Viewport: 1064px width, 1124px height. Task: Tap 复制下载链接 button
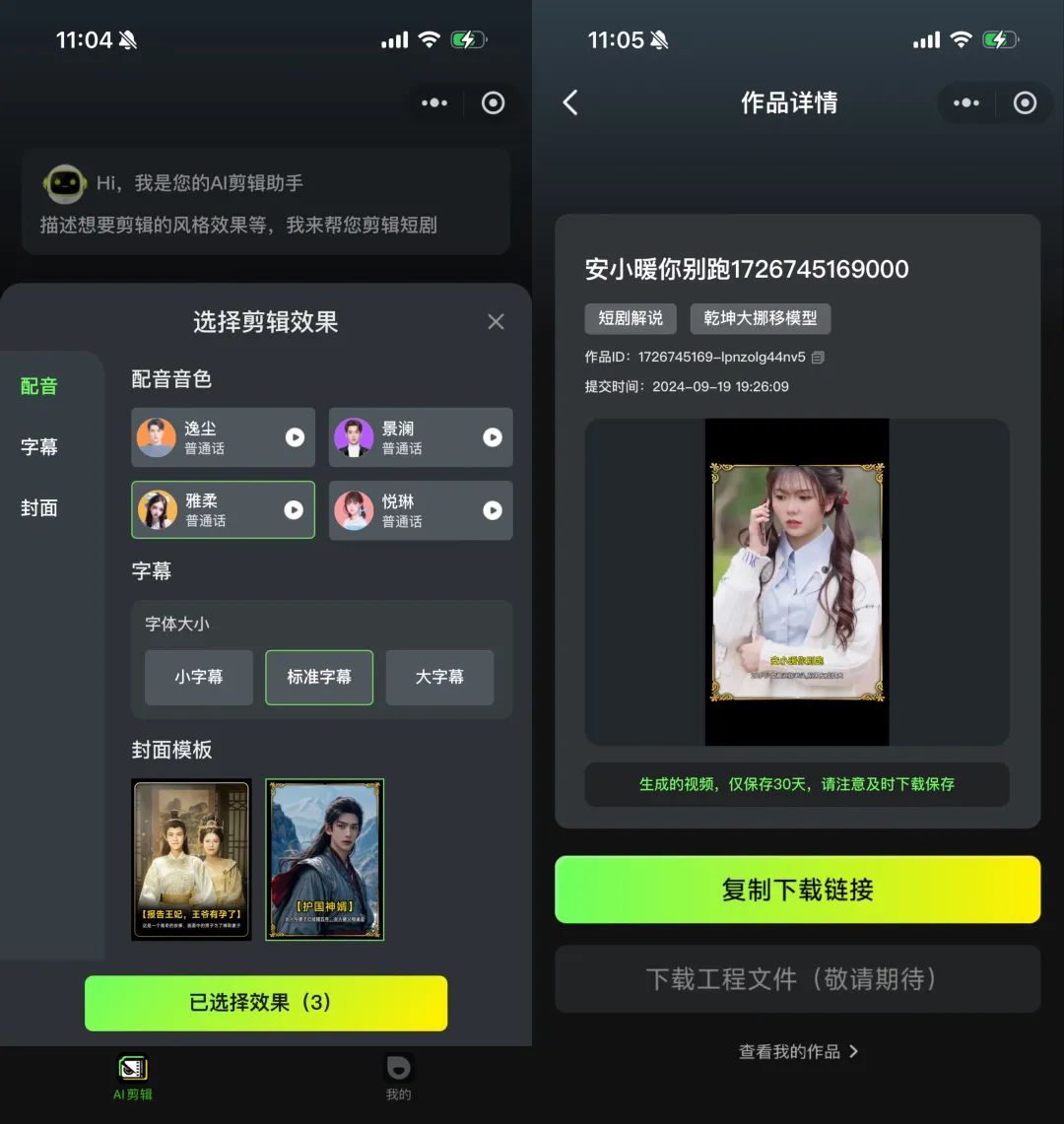pos(797,890)
